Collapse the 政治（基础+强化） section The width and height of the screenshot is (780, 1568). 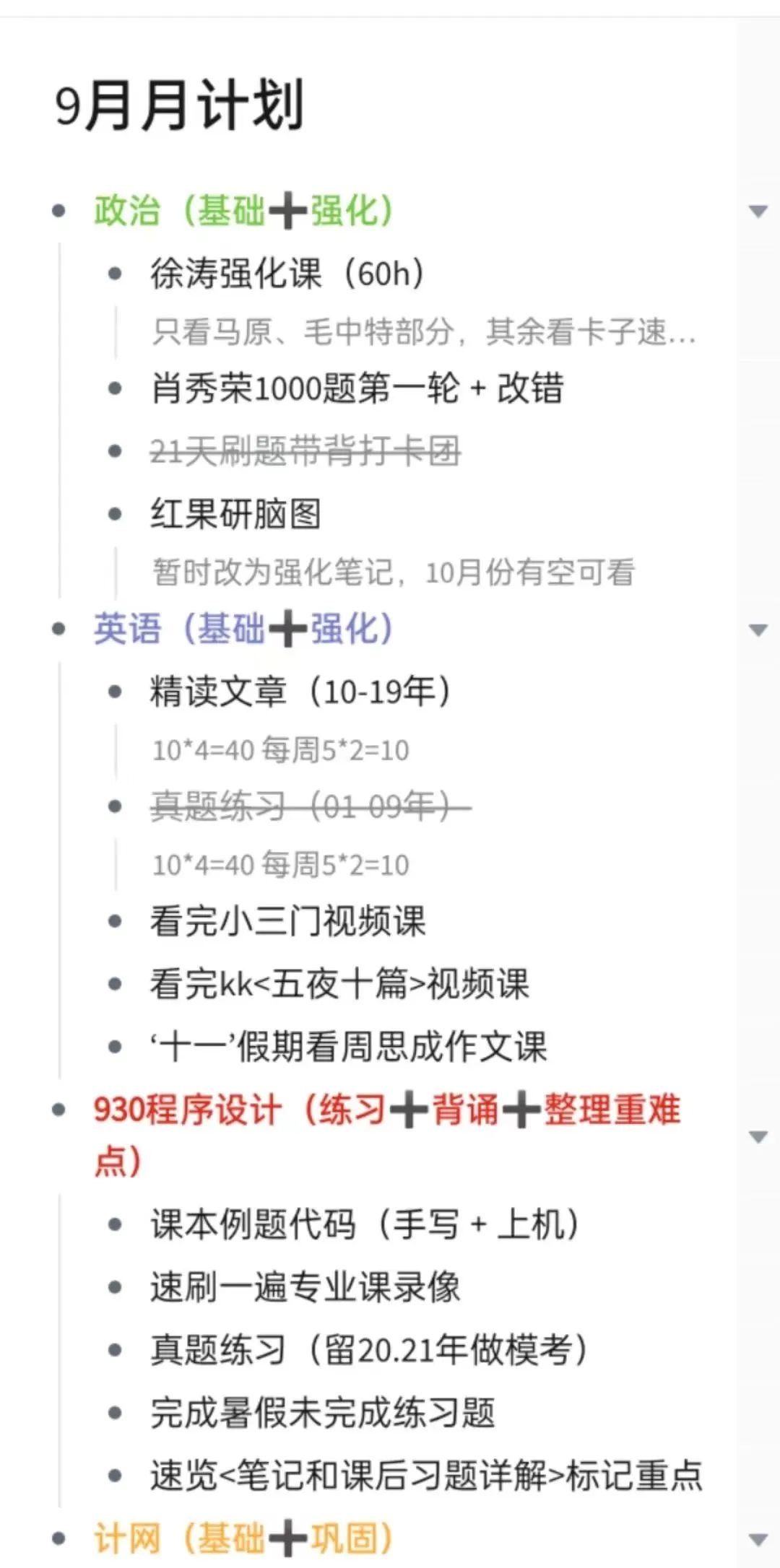click(x=758, y=211)
